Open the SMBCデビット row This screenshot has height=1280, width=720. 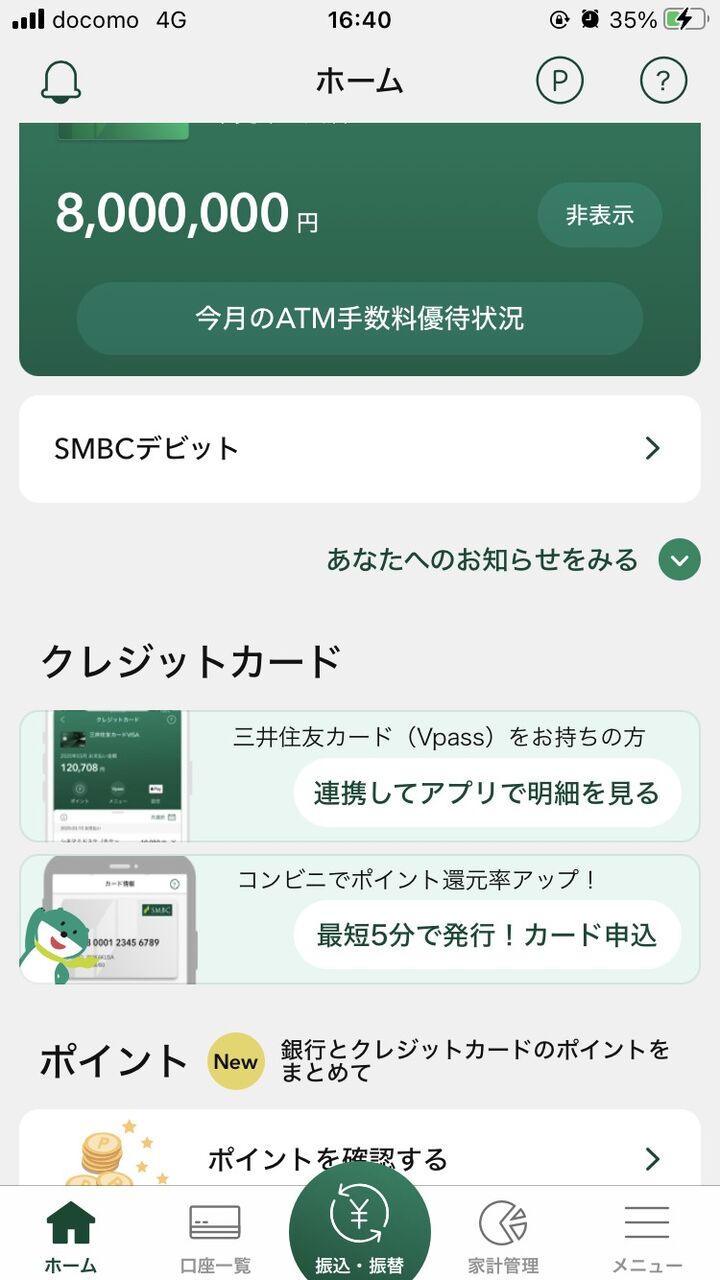click(360, 448)
